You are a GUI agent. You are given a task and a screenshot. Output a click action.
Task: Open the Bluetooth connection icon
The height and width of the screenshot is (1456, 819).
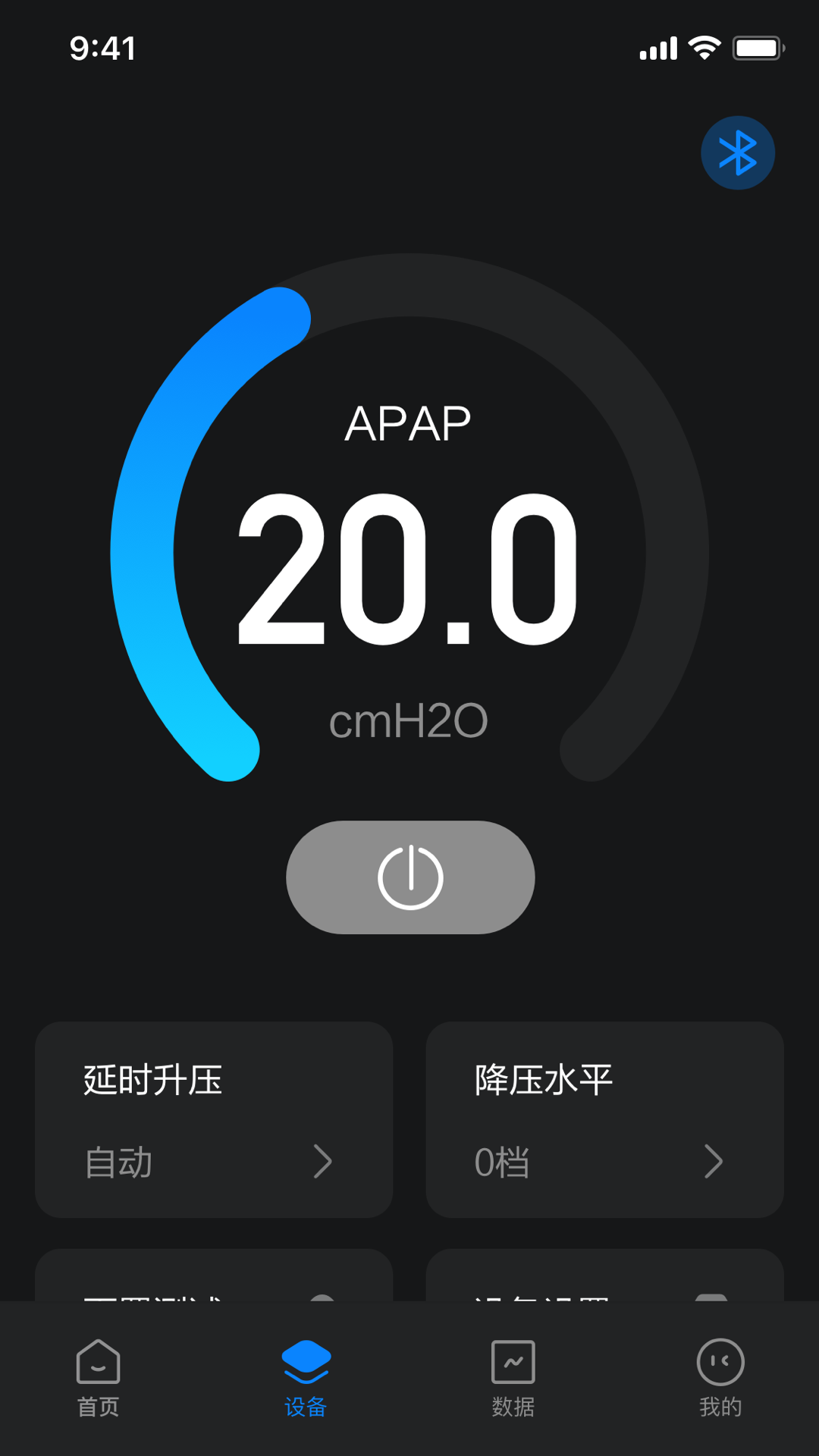pos(737,152)
